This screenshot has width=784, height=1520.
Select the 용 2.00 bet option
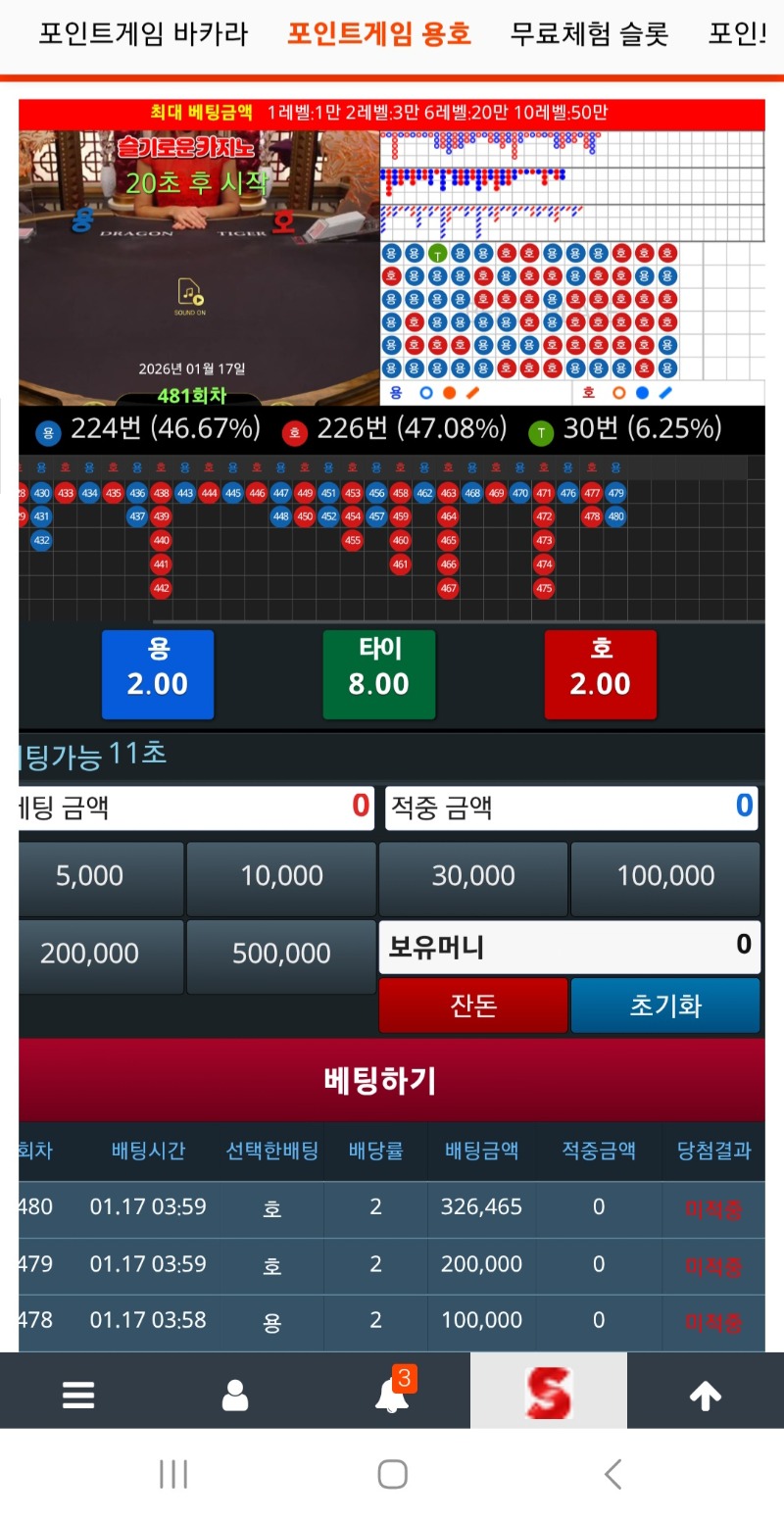(x=158, y=674)
